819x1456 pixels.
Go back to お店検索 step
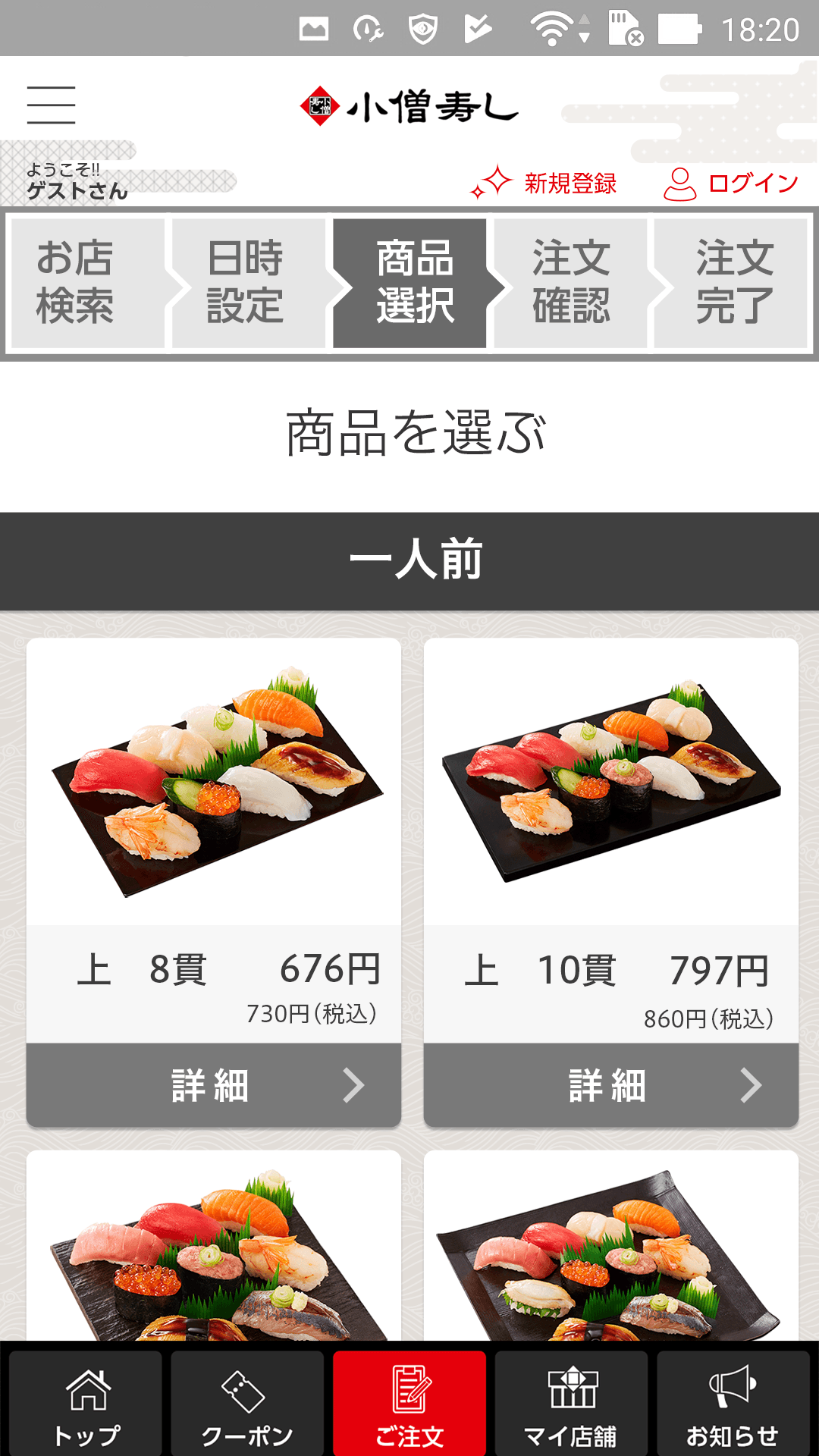click(85, 283)
